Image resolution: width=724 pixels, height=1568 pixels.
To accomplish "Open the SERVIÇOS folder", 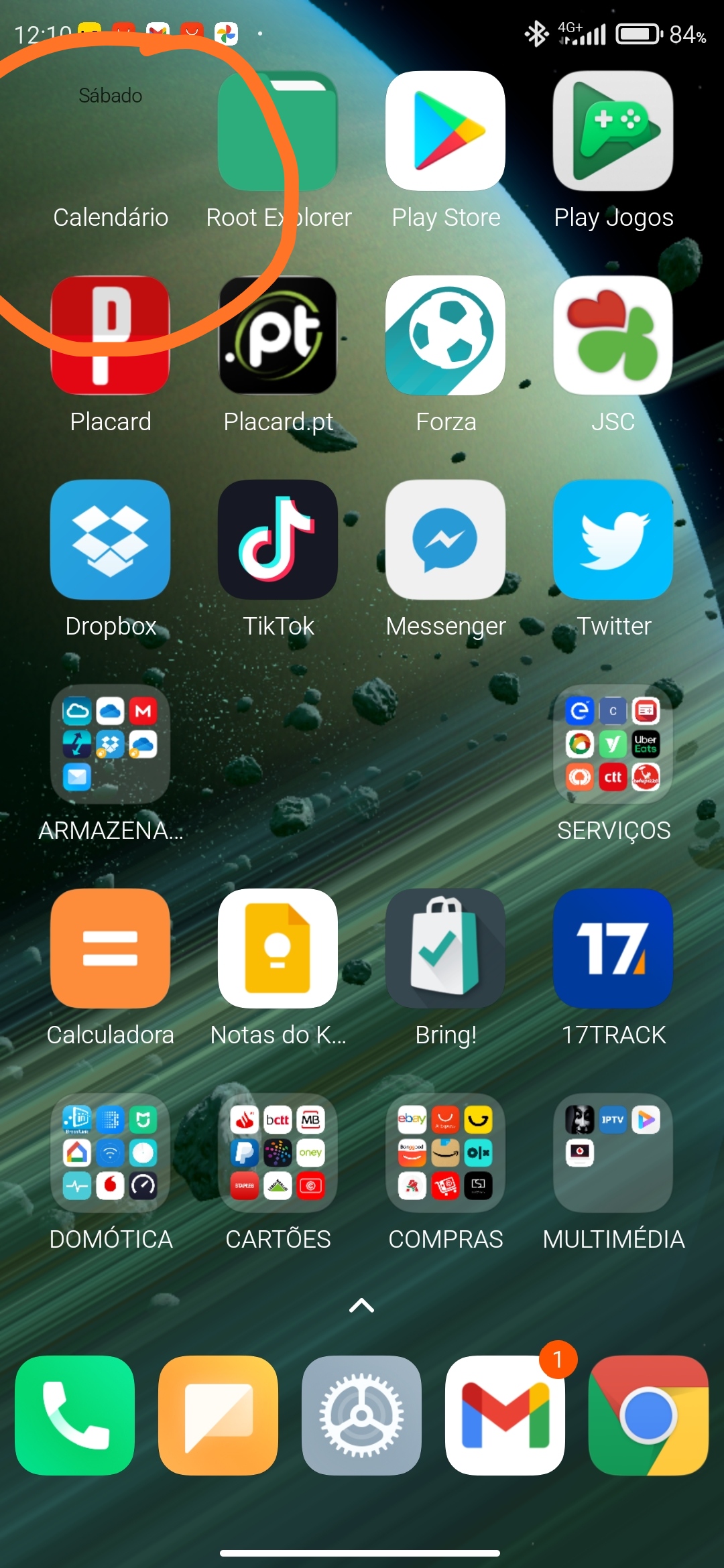I will (613, 744).
